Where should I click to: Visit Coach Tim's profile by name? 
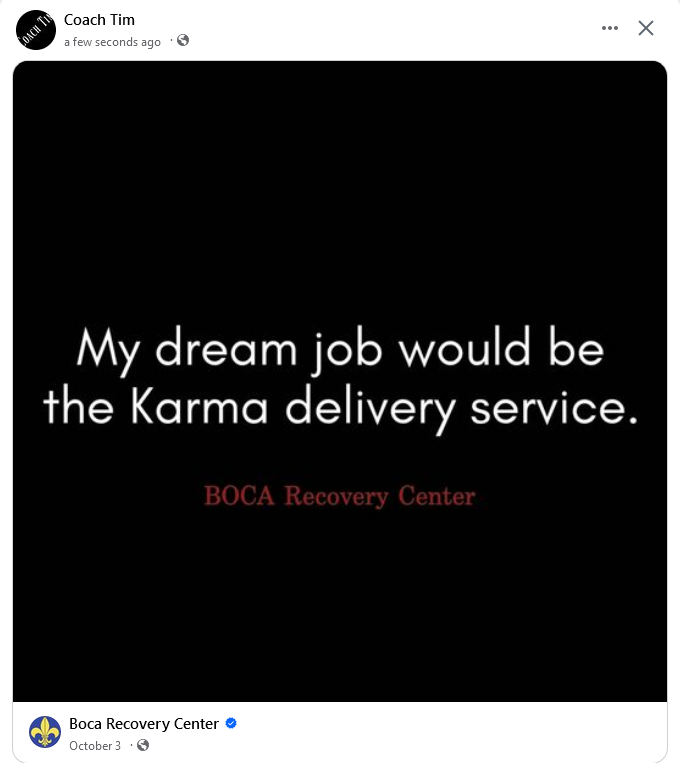[99, 20]
